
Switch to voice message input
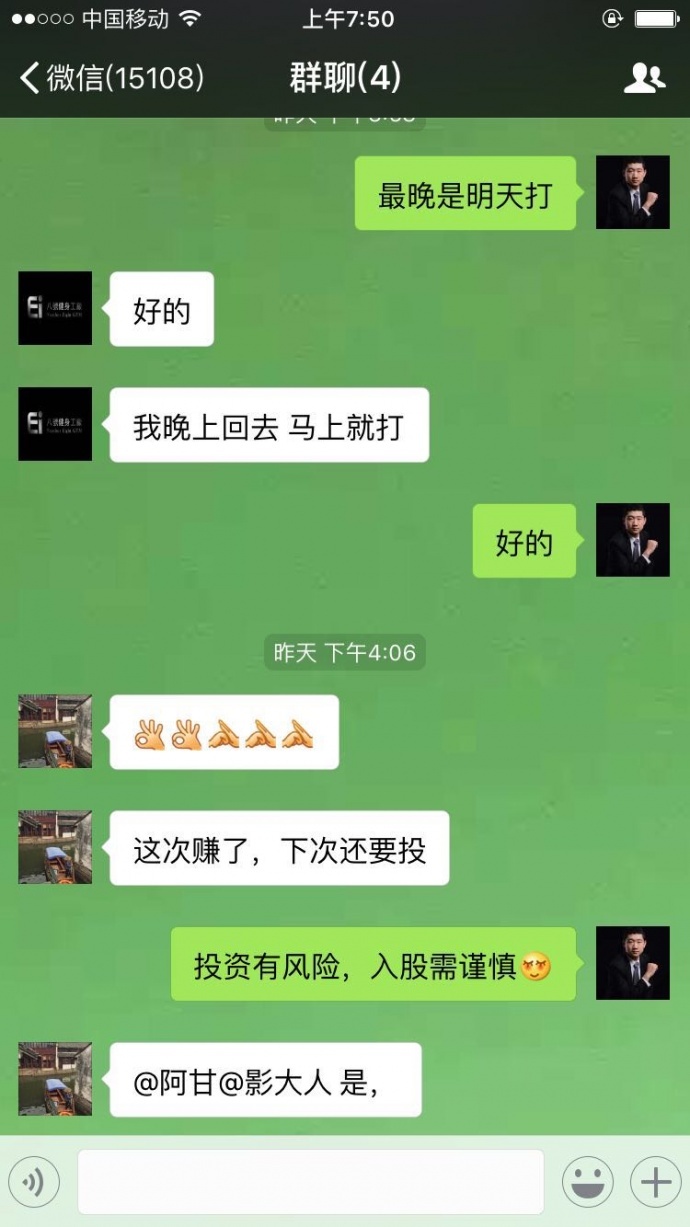pyautogui.click(x=34, y=1183)
